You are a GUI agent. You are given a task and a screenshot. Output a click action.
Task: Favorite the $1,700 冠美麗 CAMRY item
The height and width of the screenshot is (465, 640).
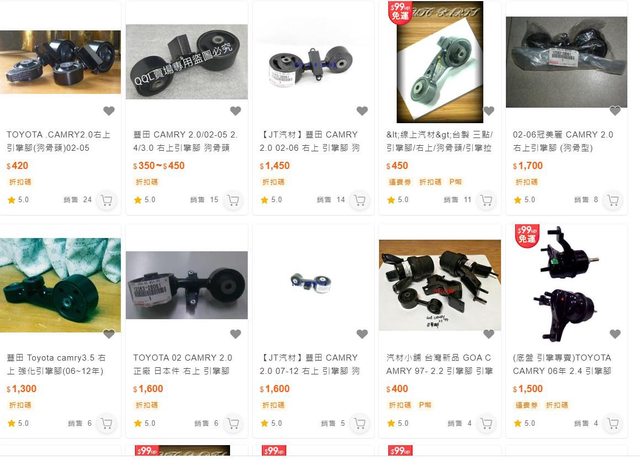[x=615, y=111]
